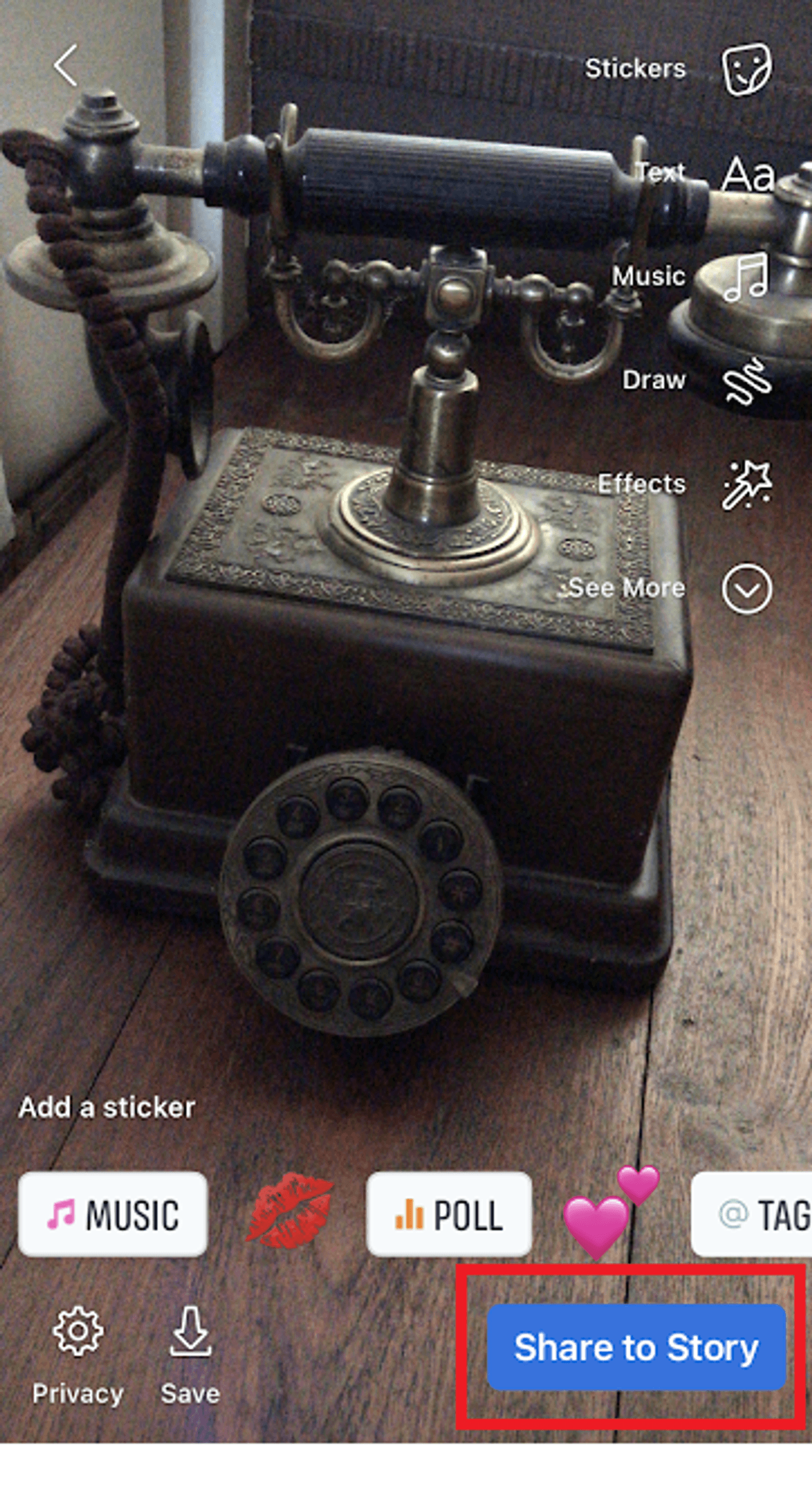
Task: Add the POLL sticker
Action: (x=449, y=1215)
